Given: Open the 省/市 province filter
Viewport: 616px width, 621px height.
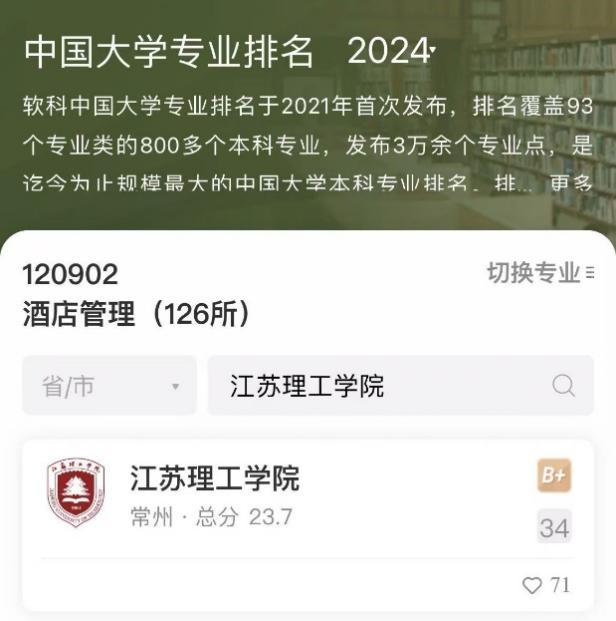Looking at the screenshot, I should [x=109, y=386].
